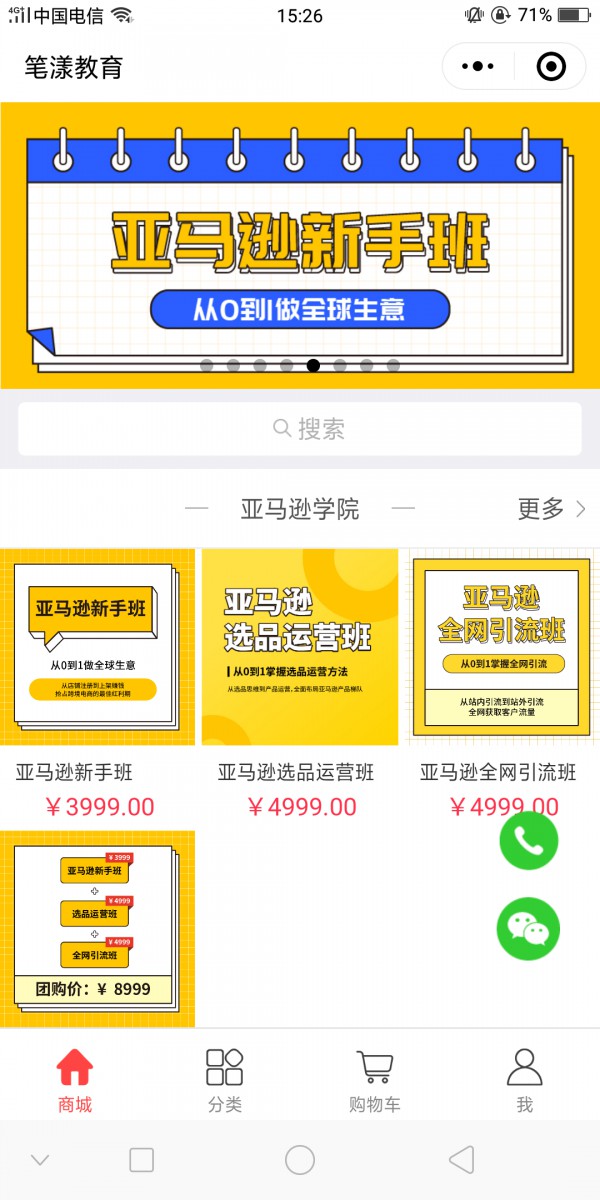Switch to the 分类 tab
Screen dimensions: 600x1200
225,1080
